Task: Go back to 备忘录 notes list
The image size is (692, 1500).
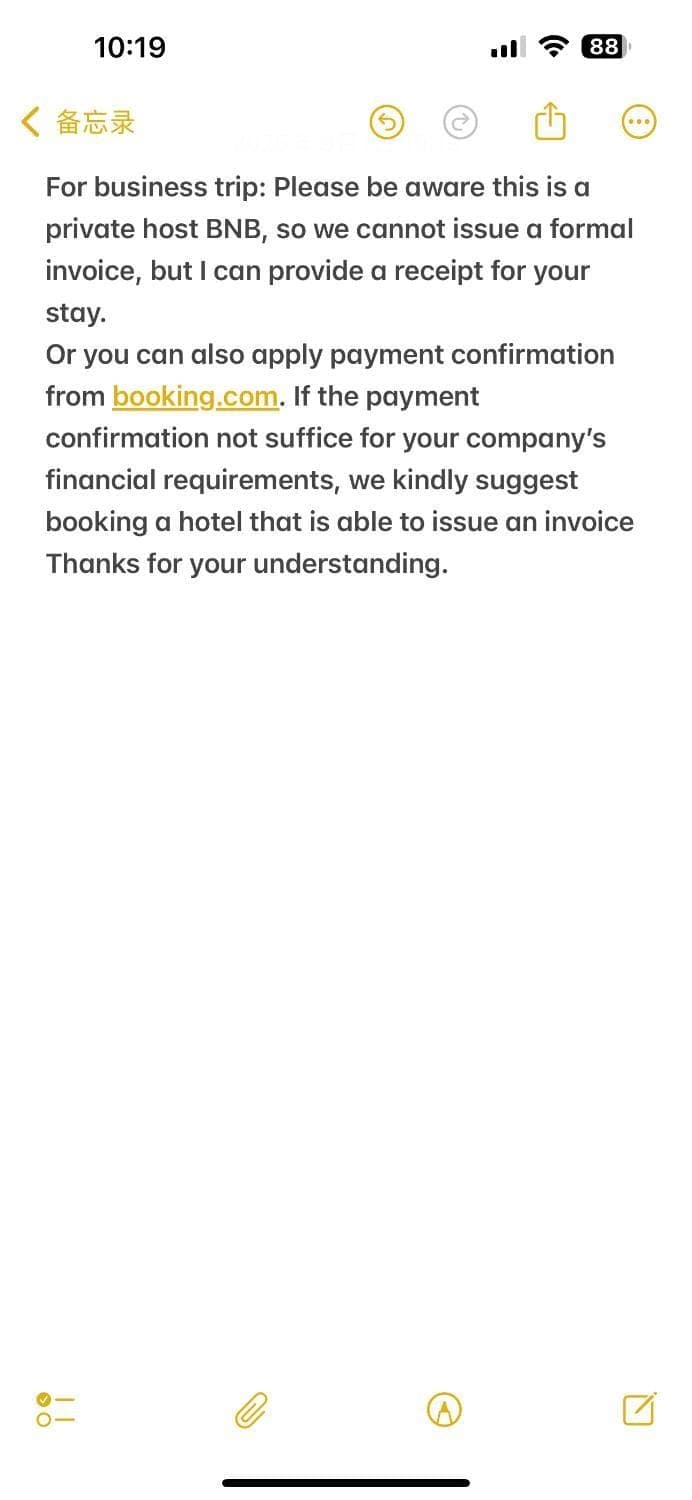Action: pyautogui.click(x=78, y=123)
